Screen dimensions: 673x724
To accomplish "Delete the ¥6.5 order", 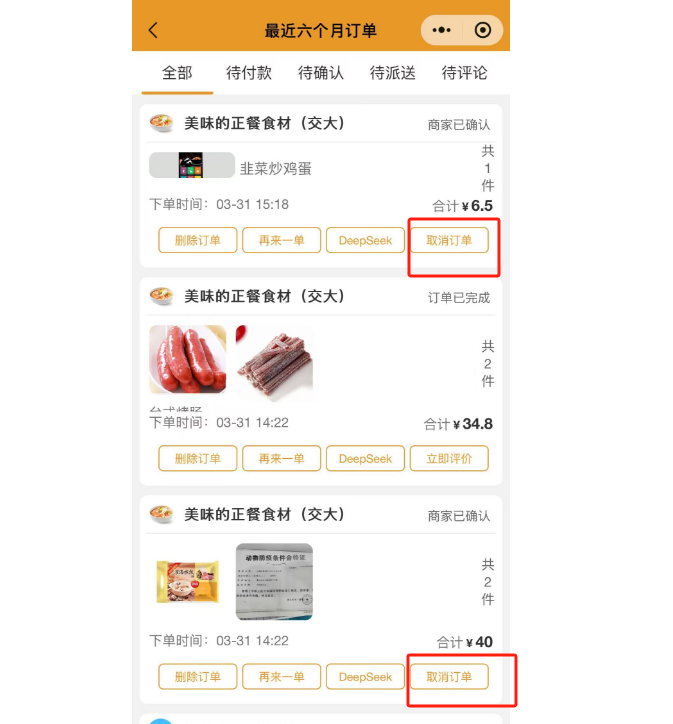I will point(197,240).
